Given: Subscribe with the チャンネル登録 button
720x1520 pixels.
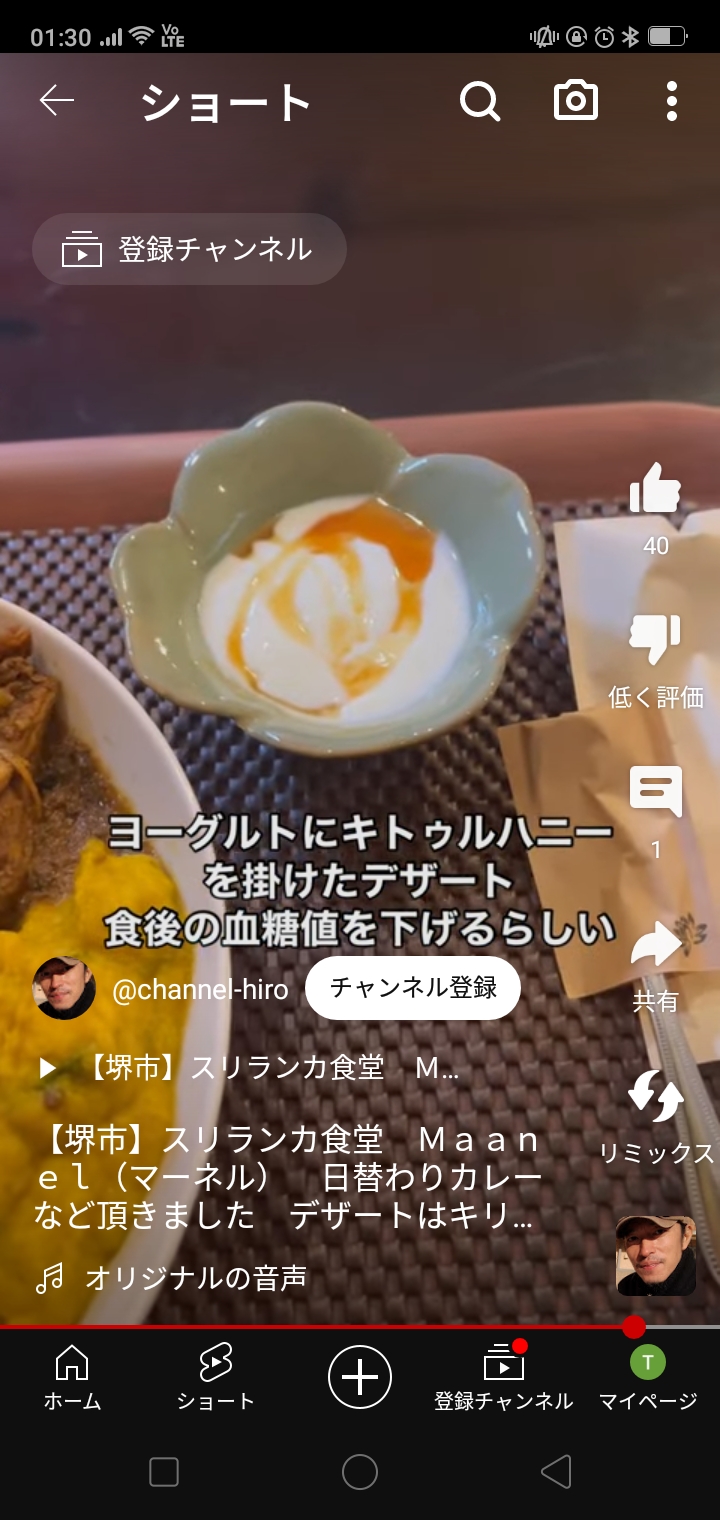Looking at the screenshot, I should [413, 988].
